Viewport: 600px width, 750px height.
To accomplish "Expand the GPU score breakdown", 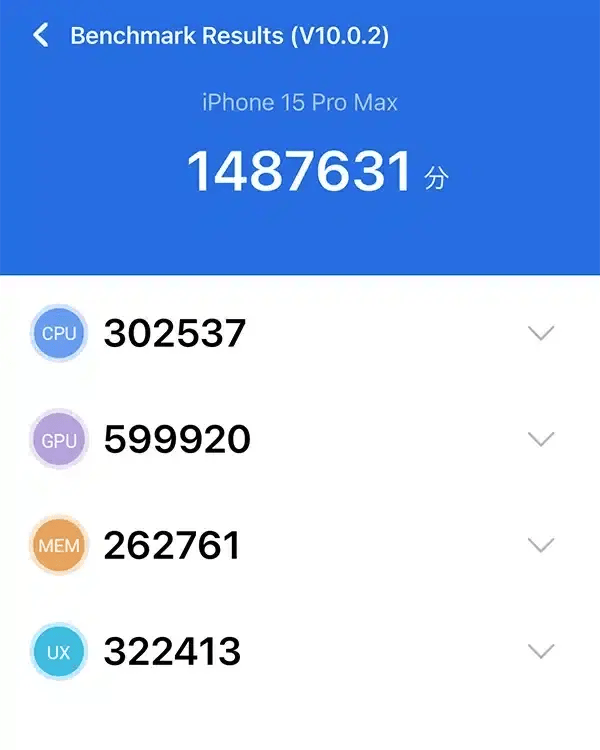I will 540,439.
